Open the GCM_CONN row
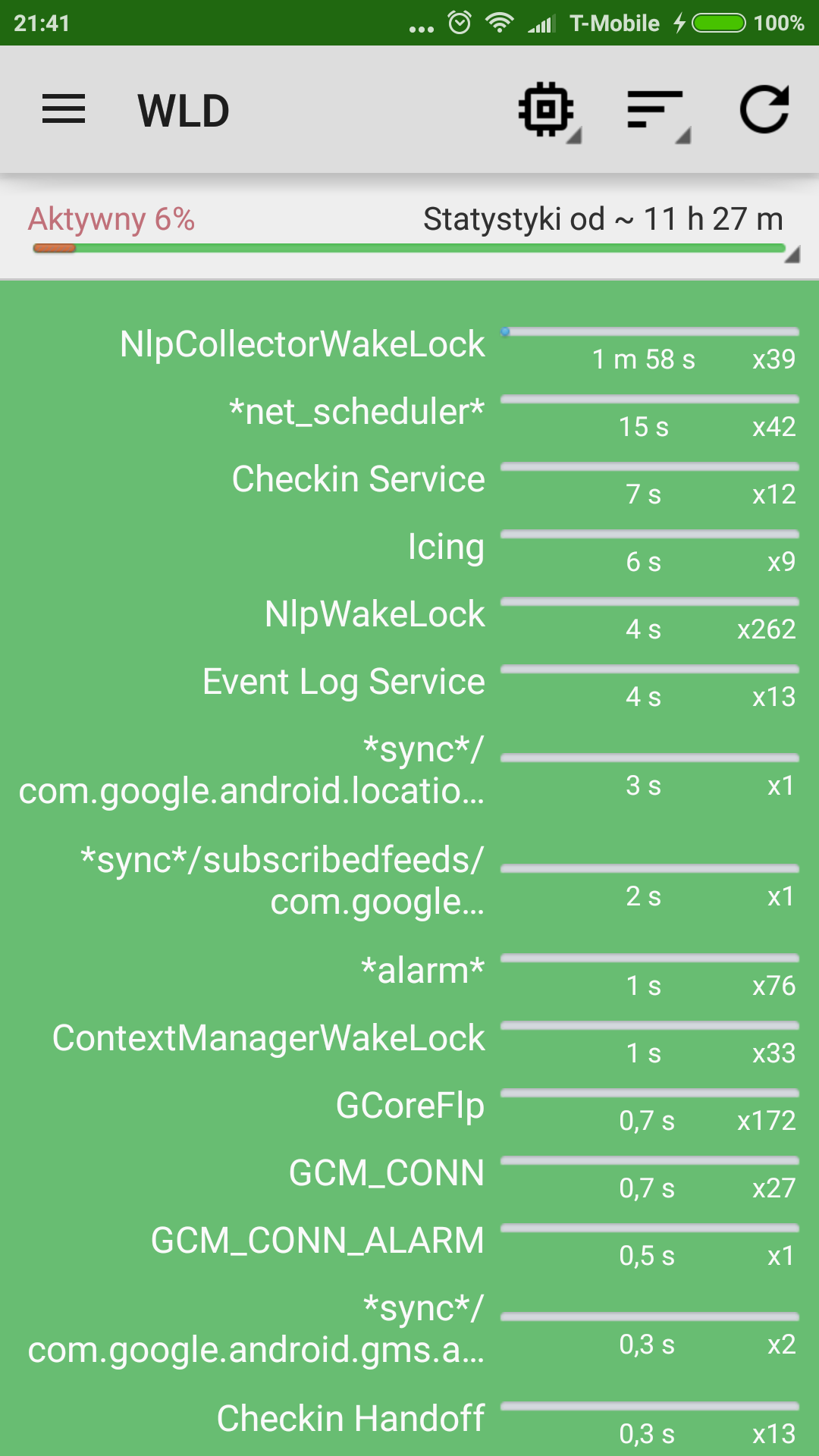 point(409,1174)
